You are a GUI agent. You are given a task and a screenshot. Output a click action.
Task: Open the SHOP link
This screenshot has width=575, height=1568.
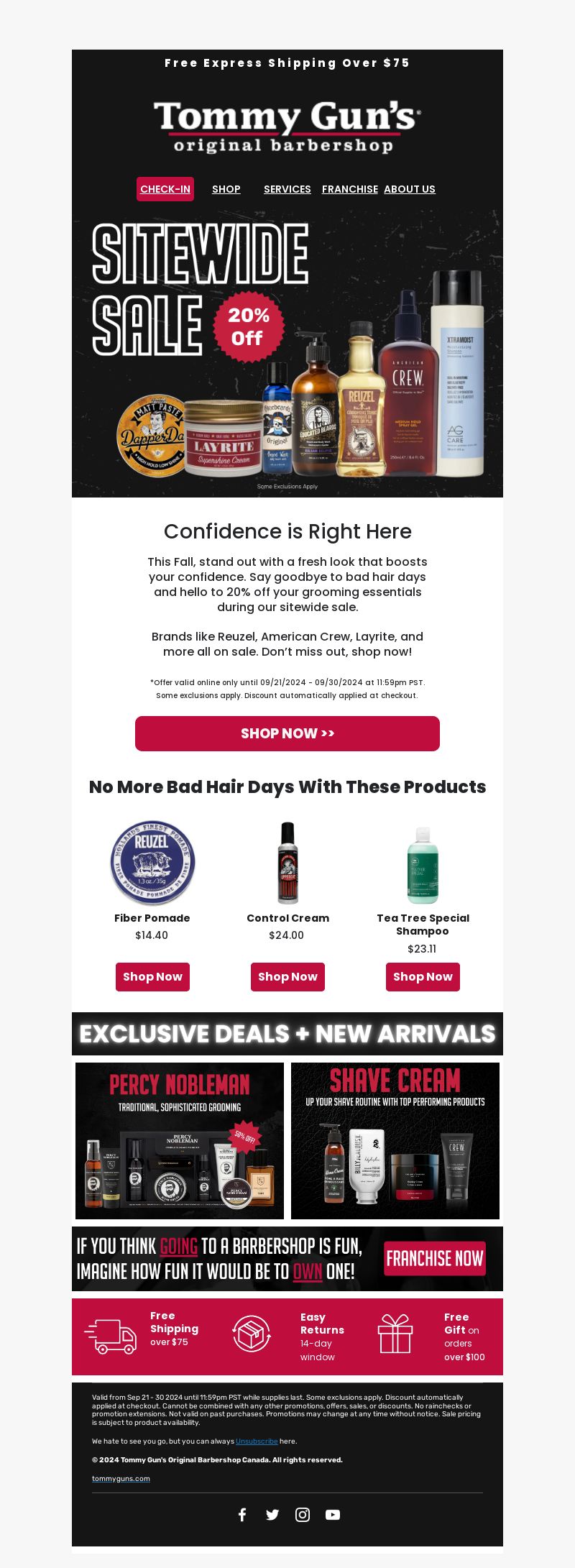click(x=226, y=189)
